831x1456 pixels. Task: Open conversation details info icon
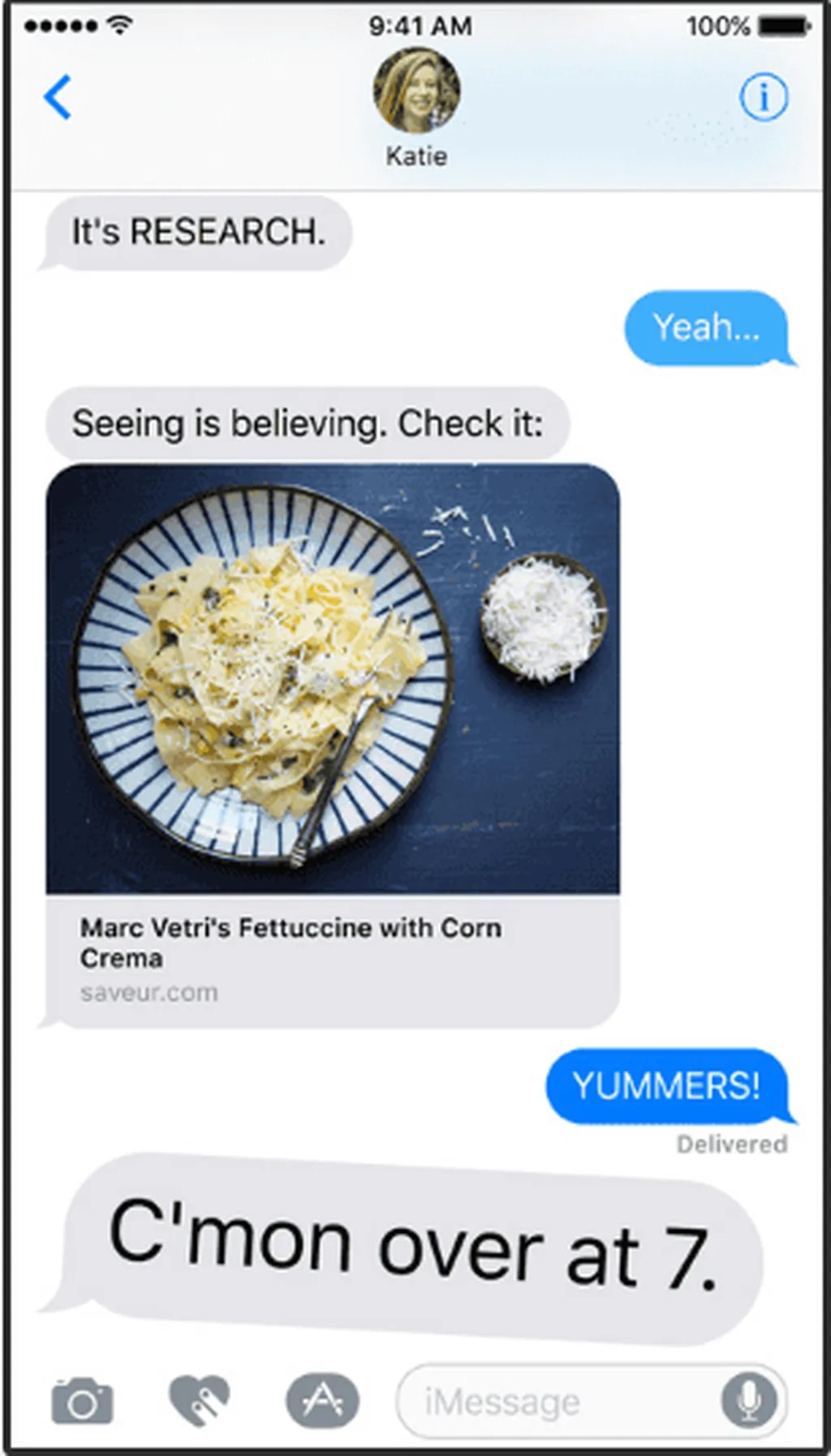[x=763, y=97]
